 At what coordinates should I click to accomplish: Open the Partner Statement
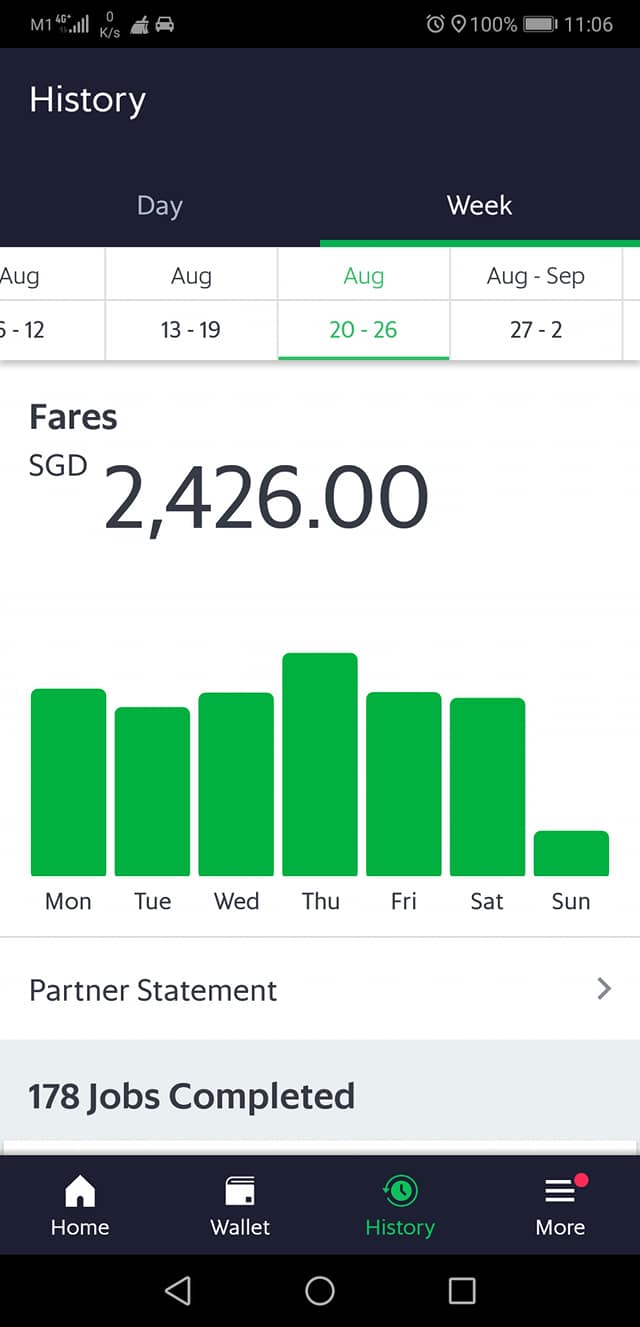pos(320,990)
